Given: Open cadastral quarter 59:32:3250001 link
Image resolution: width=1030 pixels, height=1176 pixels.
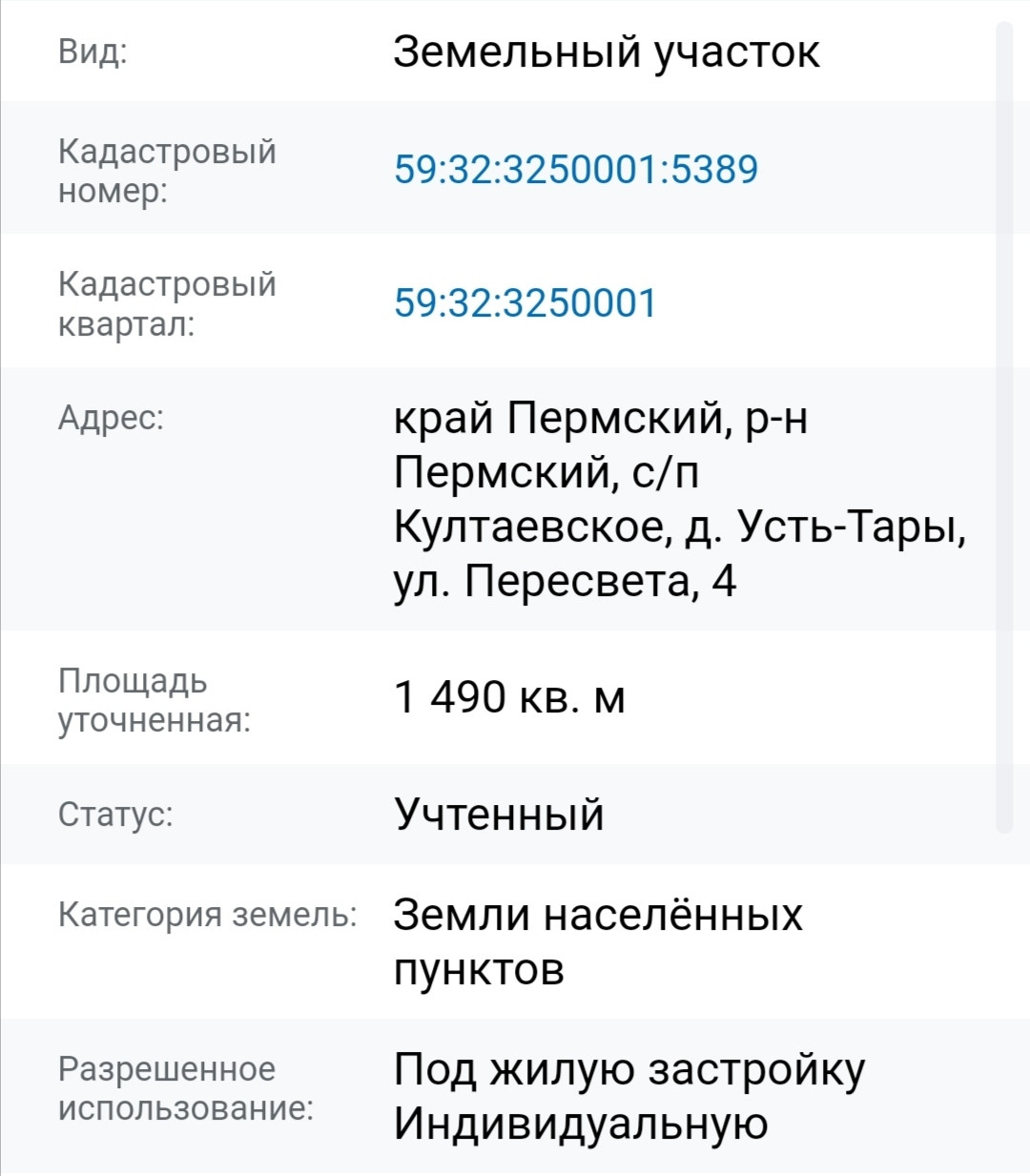Looking at the screenshot, I should tap(525, 303).
